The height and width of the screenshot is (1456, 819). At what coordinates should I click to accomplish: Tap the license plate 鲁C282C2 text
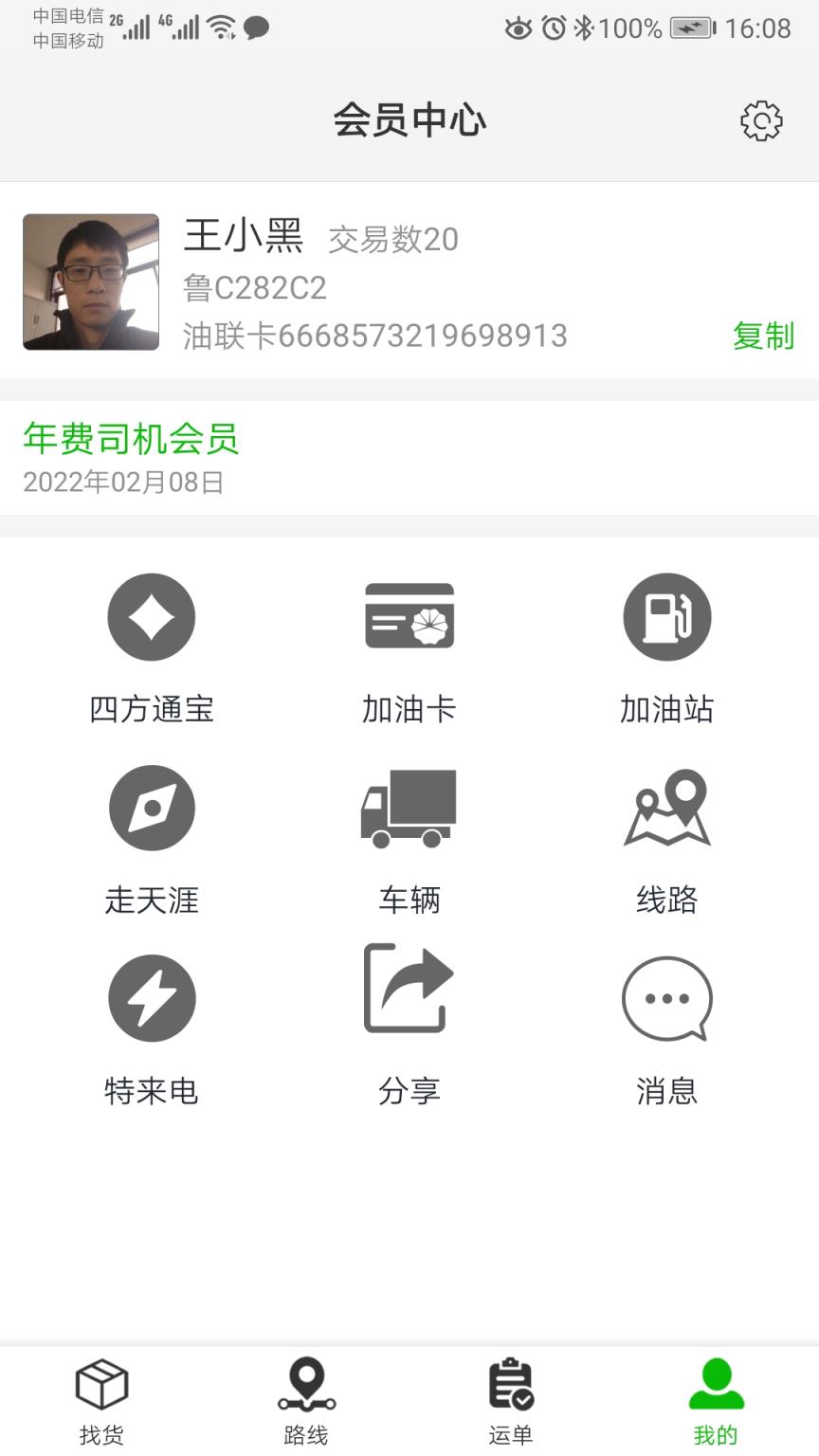pos(254,287)
